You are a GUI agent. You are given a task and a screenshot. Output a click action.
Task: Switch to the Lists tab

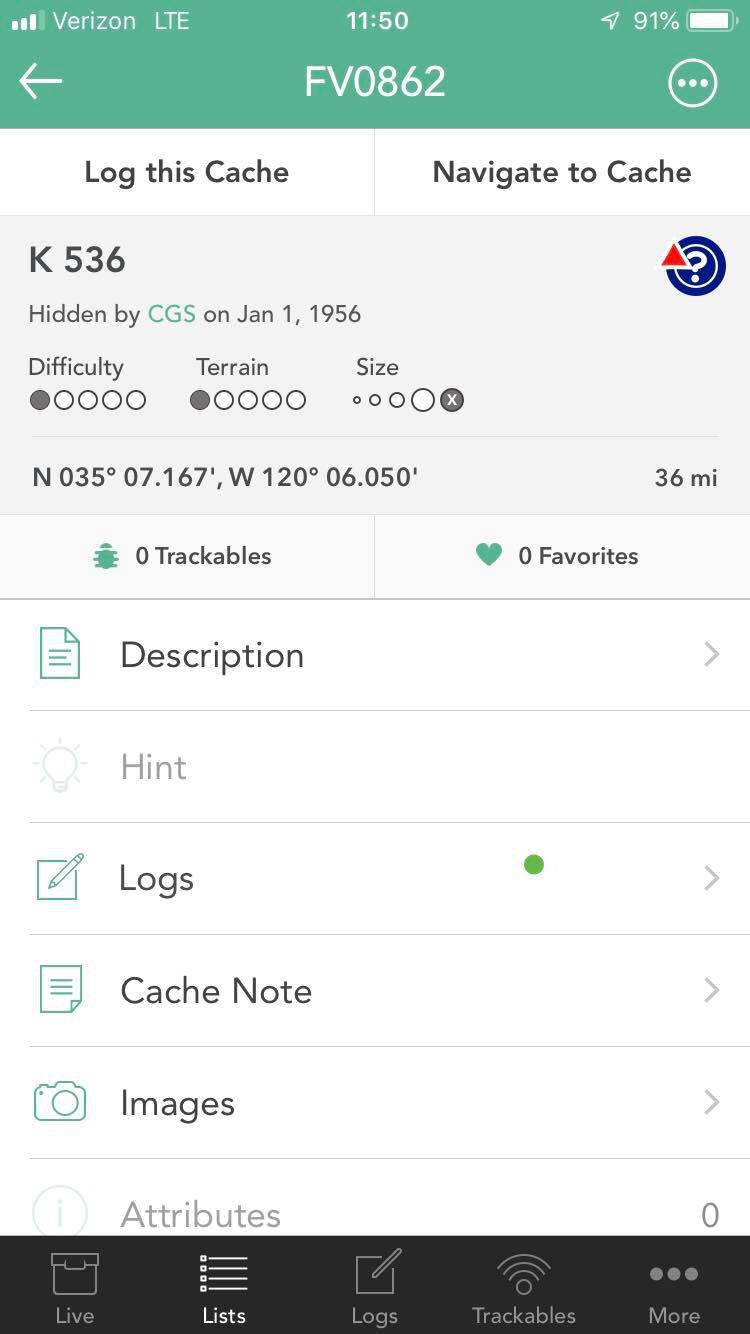(224, 1287)
